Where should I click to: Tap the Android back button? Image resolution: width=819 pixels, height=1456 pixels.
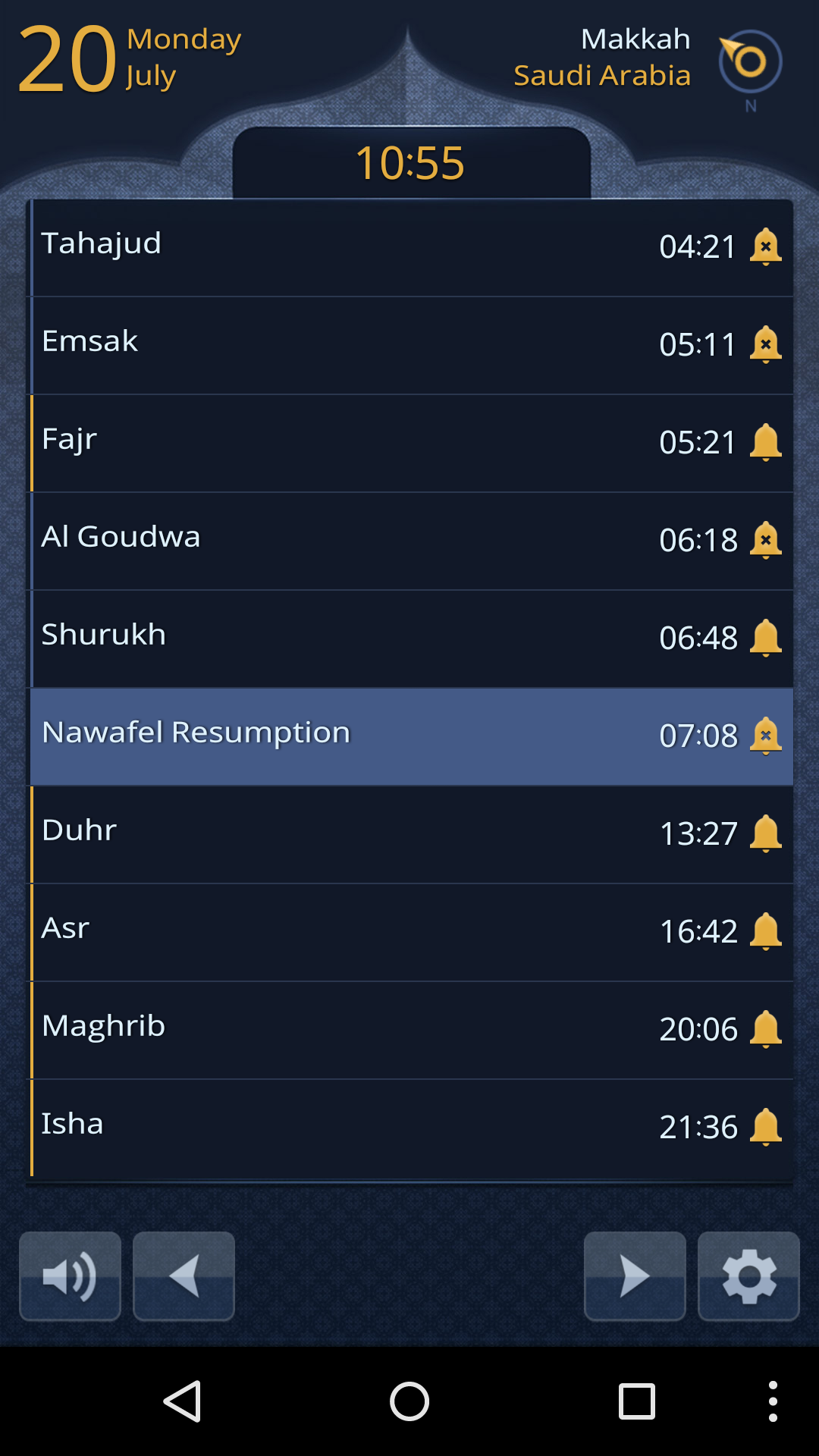(x=182, y=1401)
